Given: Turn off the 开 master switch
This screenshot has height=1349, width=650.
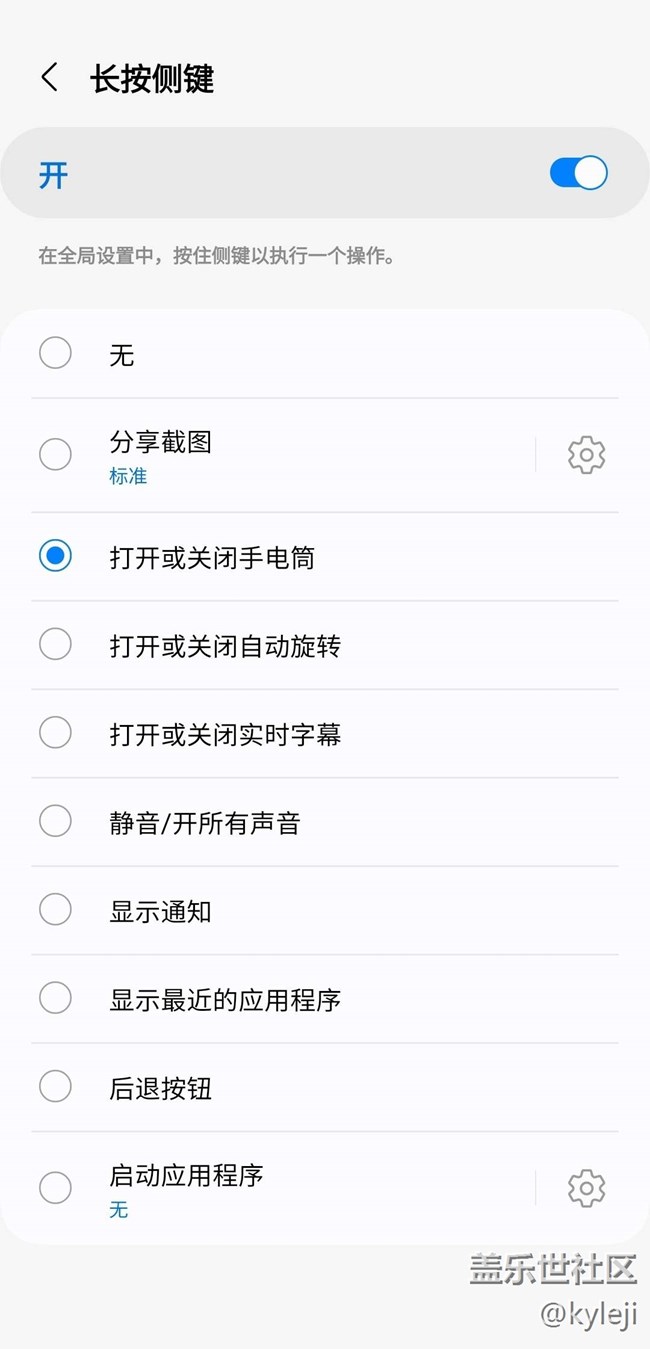Looking at the screenshot, I should click(x=578, y=173).
